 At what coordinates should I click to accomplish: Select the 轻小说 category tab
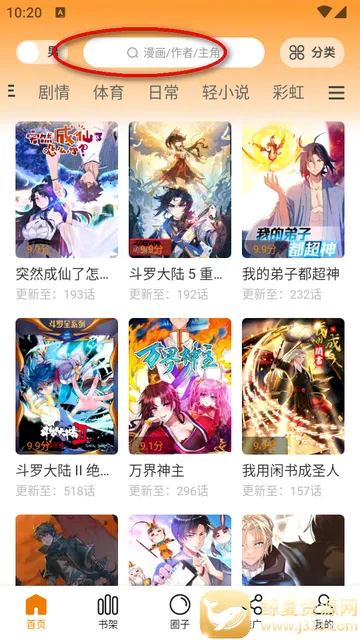click(226, 93)
